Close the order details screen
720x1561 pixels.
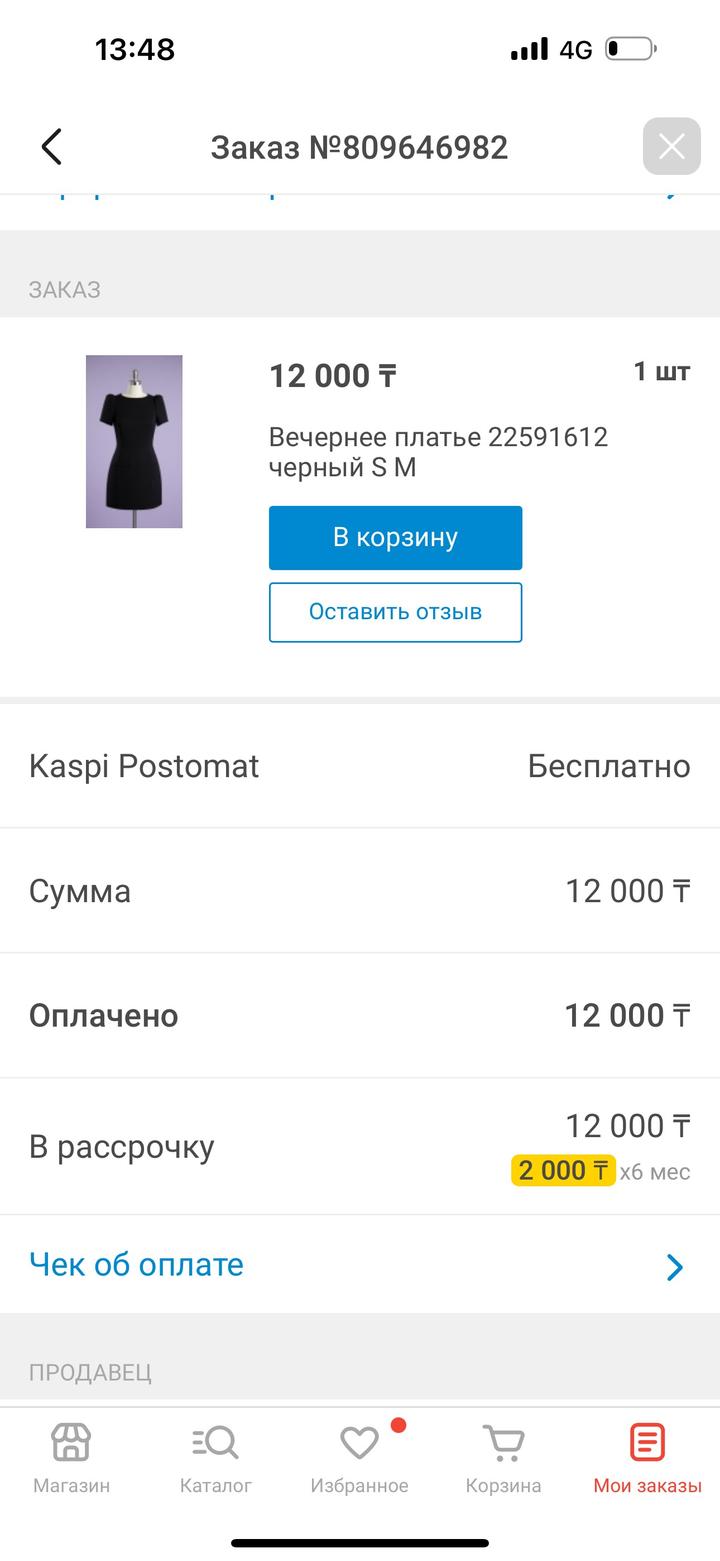[671, 147]
